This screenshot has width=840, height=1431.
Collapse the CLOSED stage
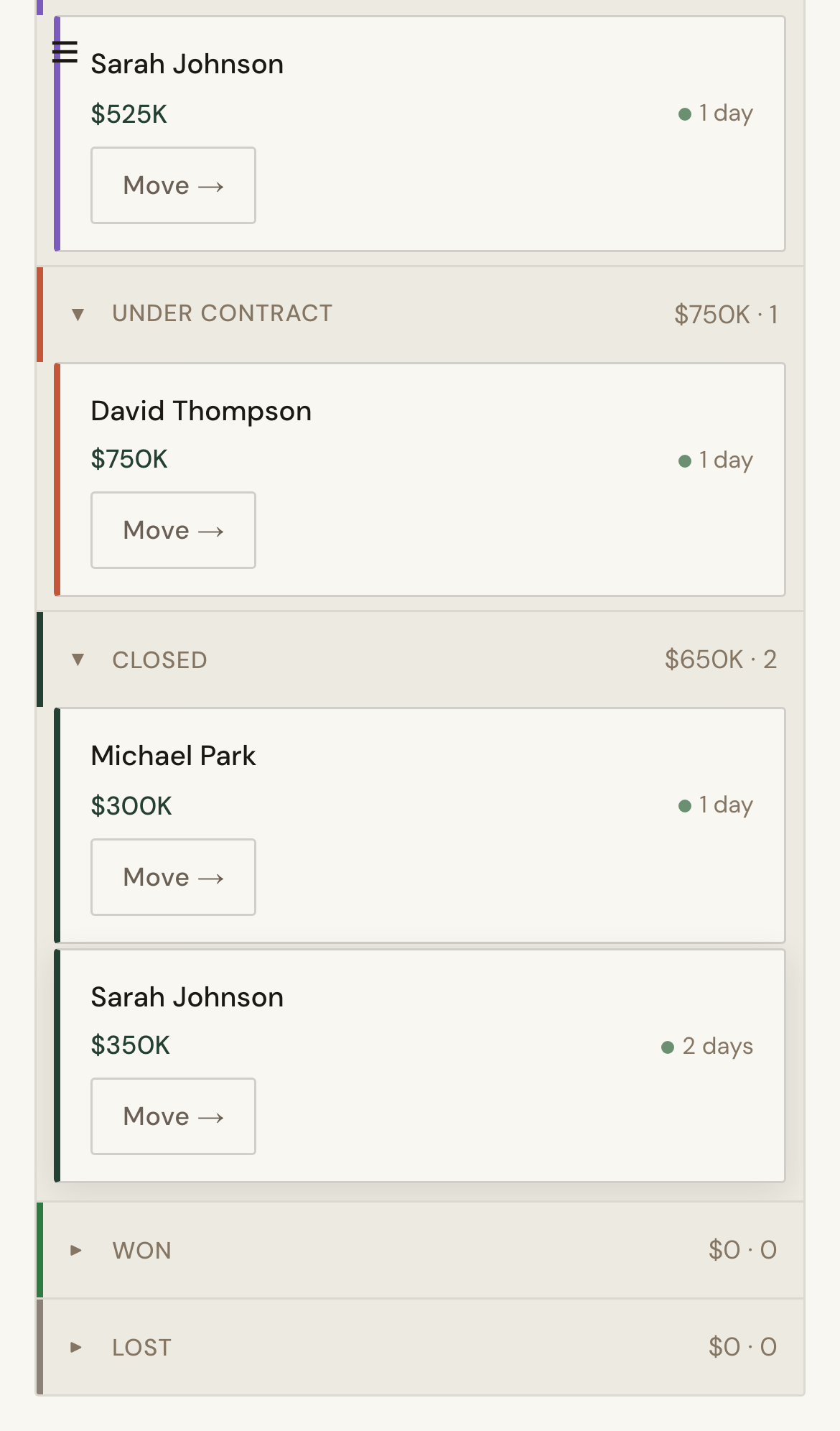pyautogui.click(x=78, y=659)
